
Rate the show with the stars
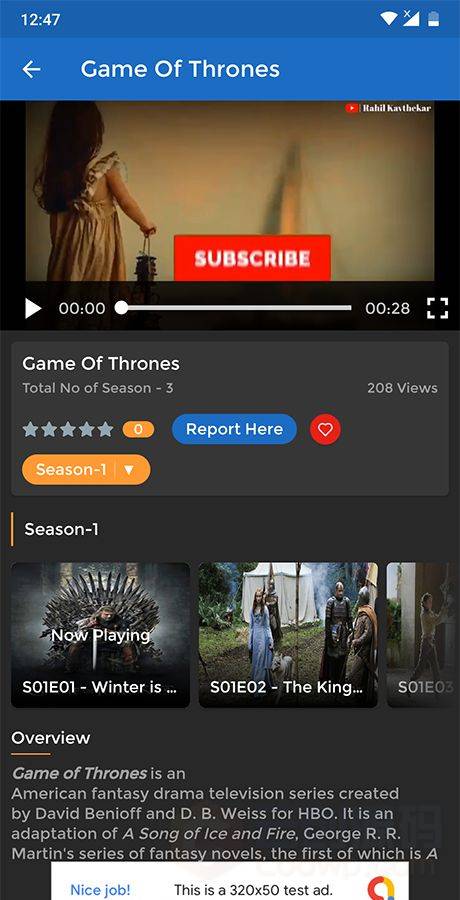coord(68,429)
